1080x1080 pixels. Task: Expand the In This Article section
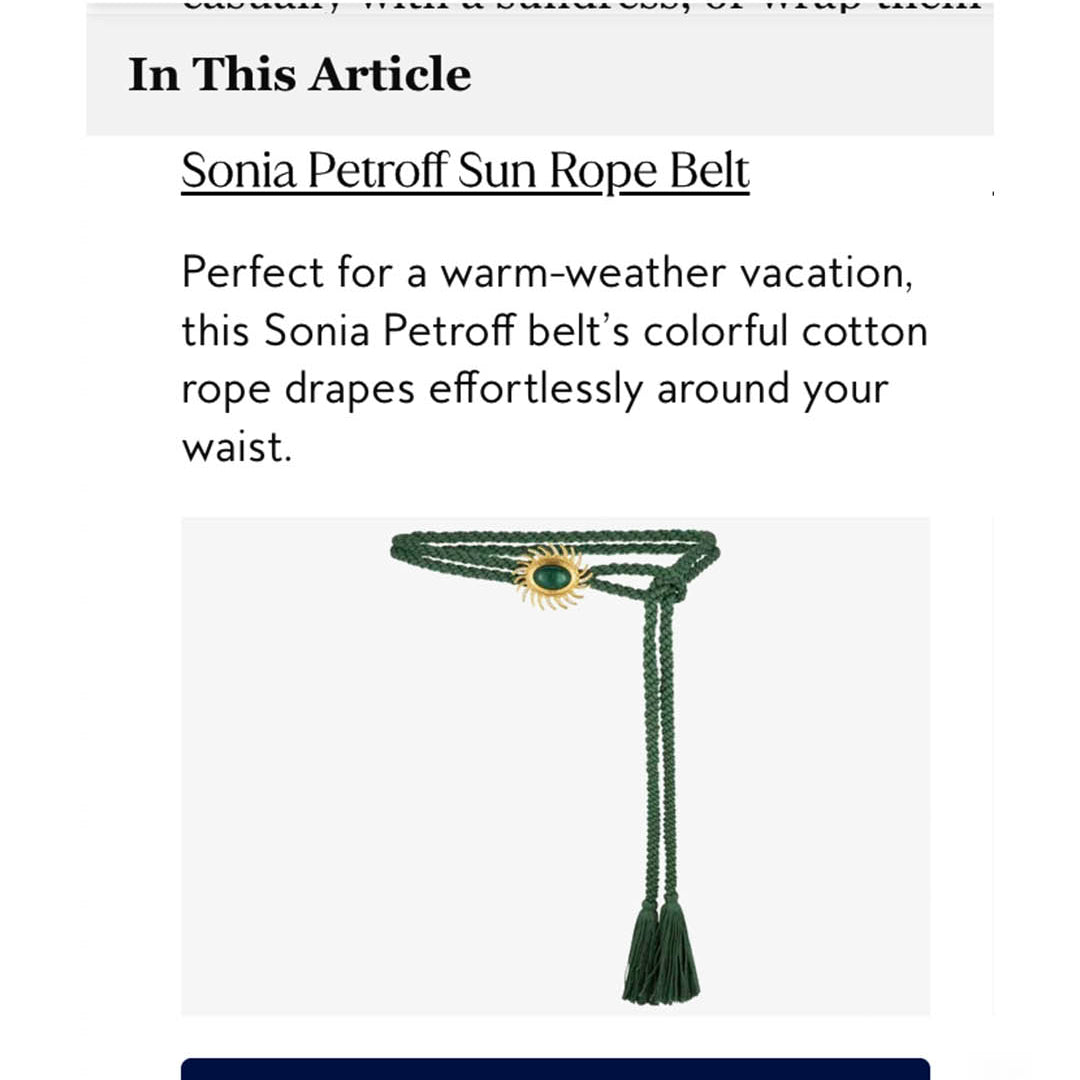300,75
